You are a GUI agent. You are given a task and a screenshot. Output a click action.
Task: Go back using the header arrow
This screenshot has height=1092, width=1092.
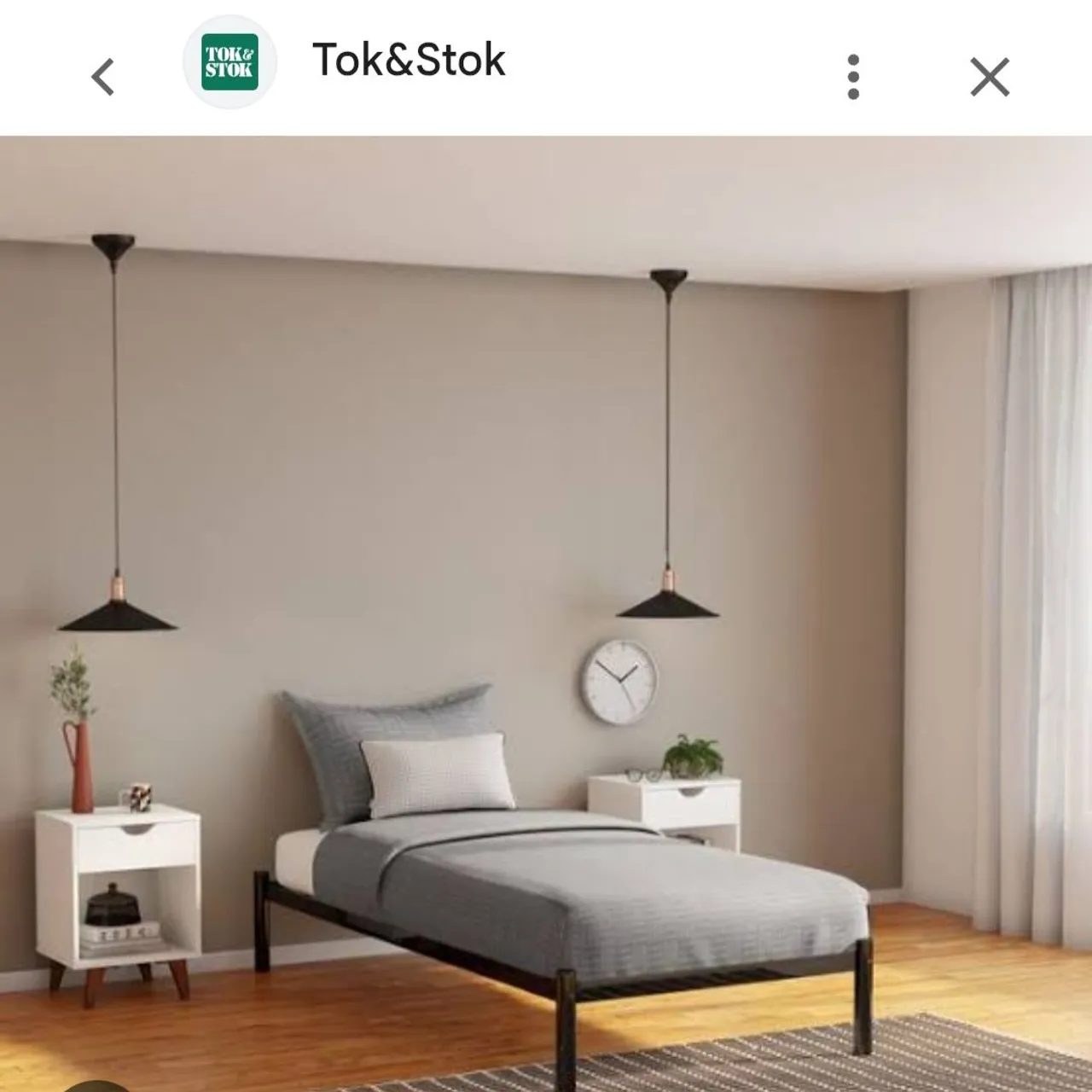tap(102, 77)
